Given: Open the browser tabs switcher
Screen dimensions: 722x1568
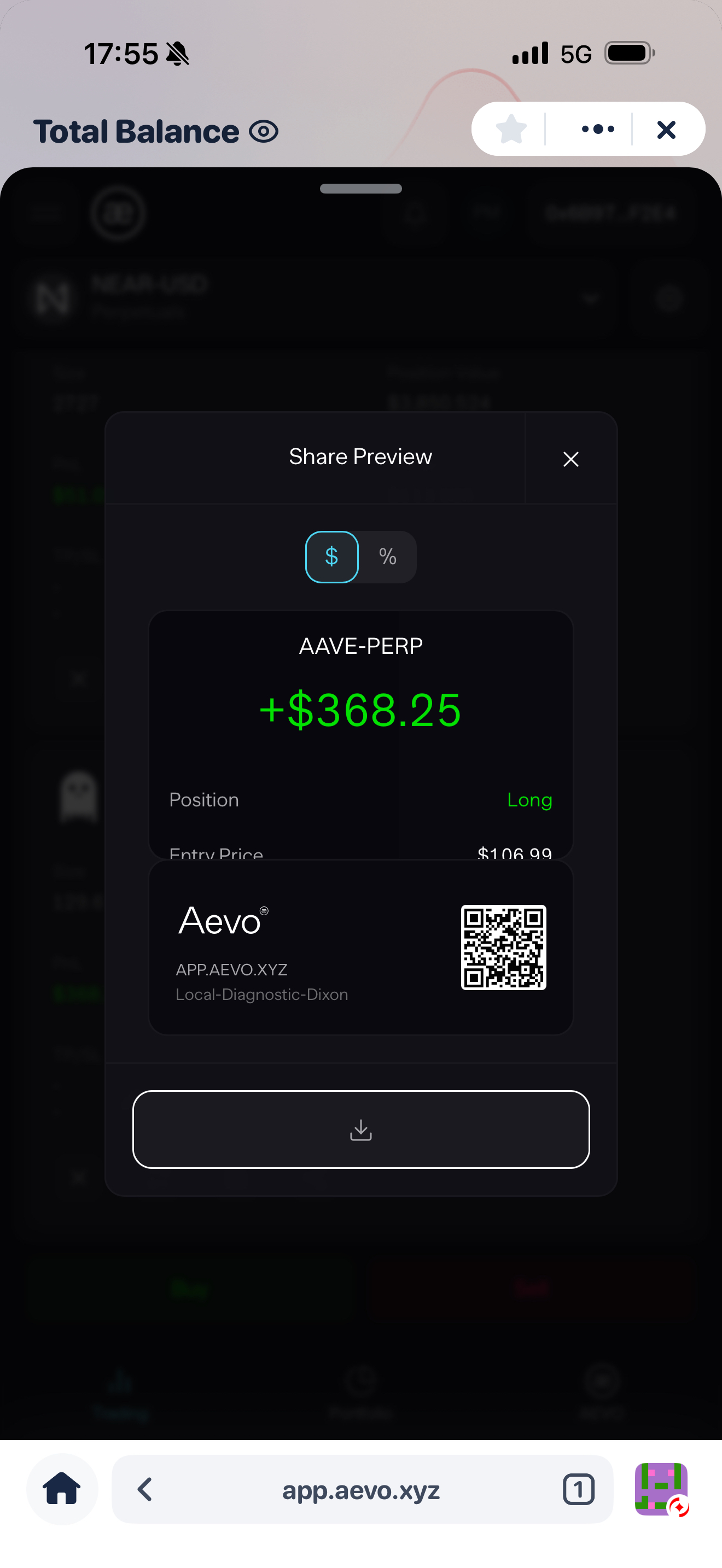Looking at the screenshot, I should click(578, 1489).
